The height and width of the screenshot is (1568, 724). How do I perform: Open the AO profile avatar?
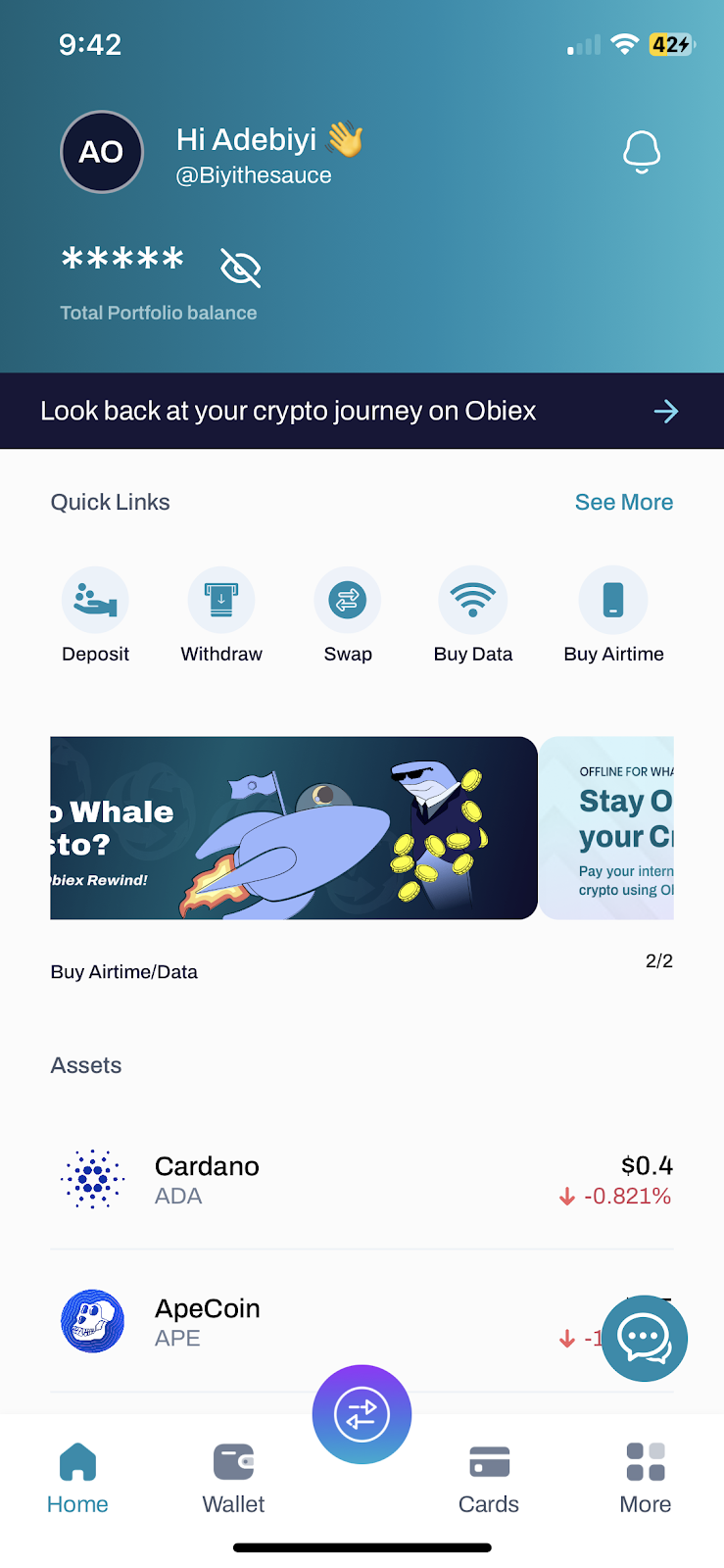[x=102, y=152]
